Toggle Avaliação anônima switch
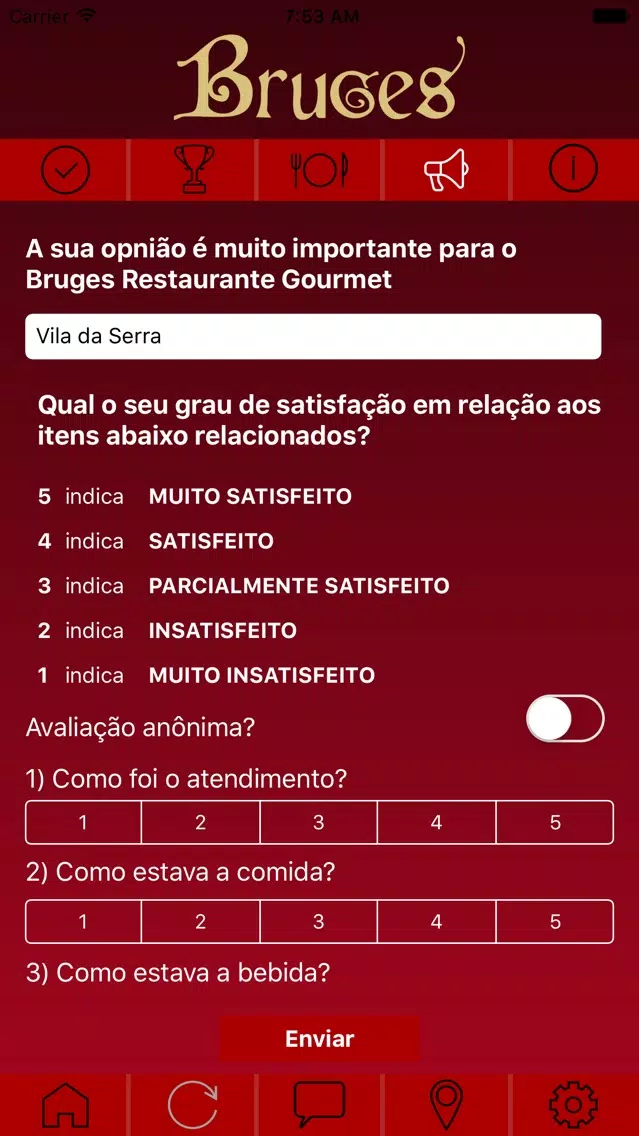 point(565,718)
